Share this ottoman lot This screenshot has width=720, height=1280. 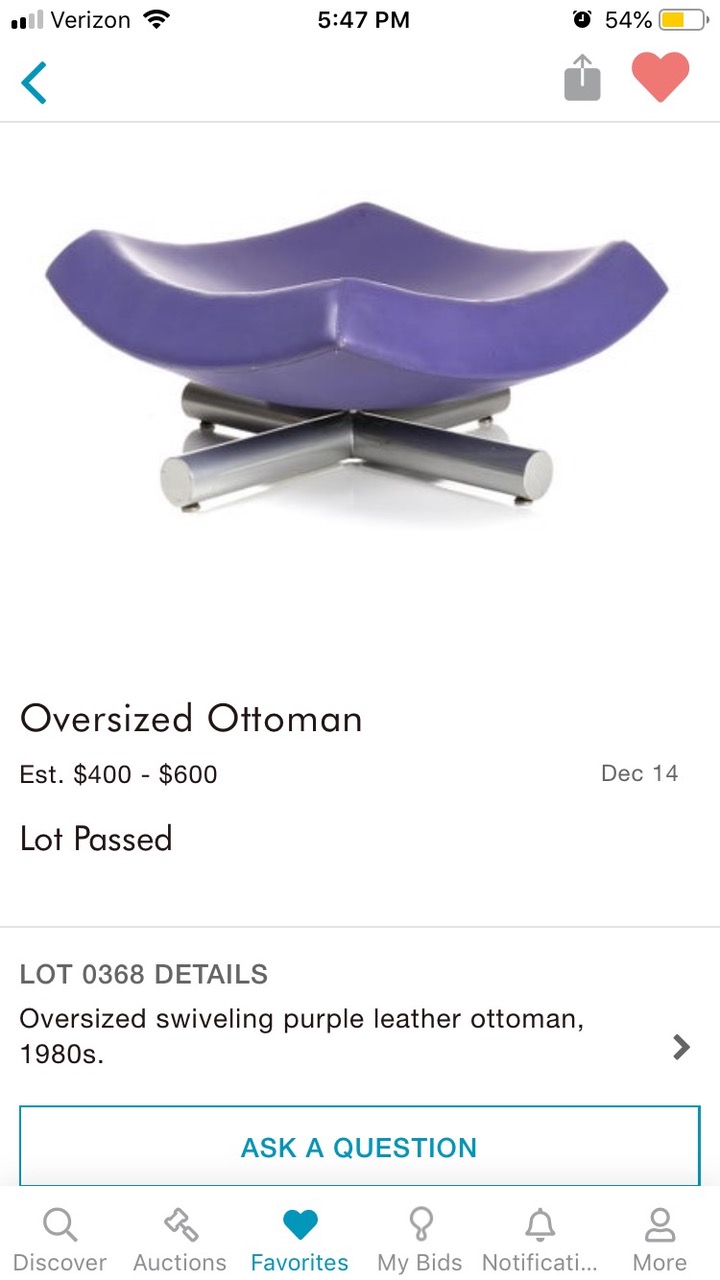pyautogui.click(x=582, y=77)
